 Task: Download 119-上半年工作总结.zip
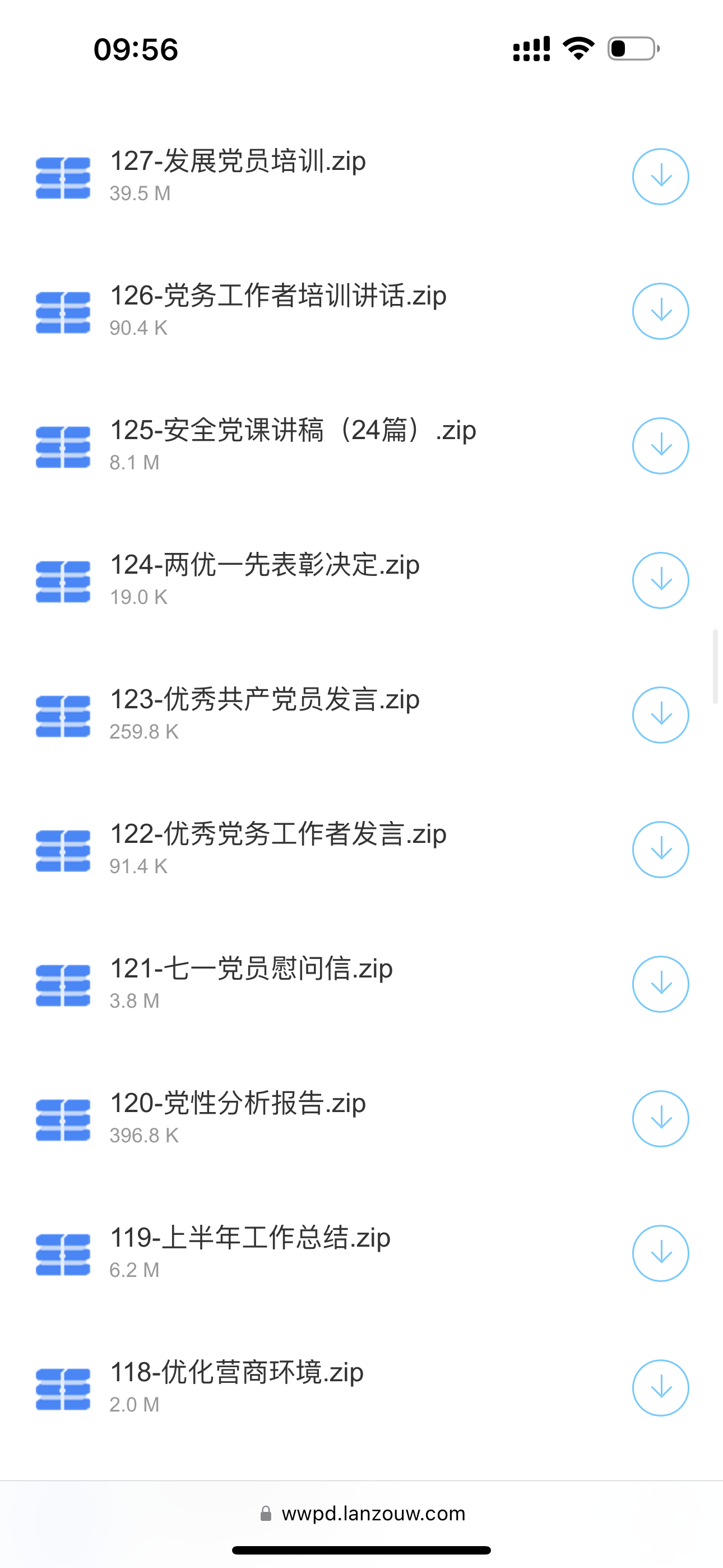pyautogui.click(x=660, y=1253)
